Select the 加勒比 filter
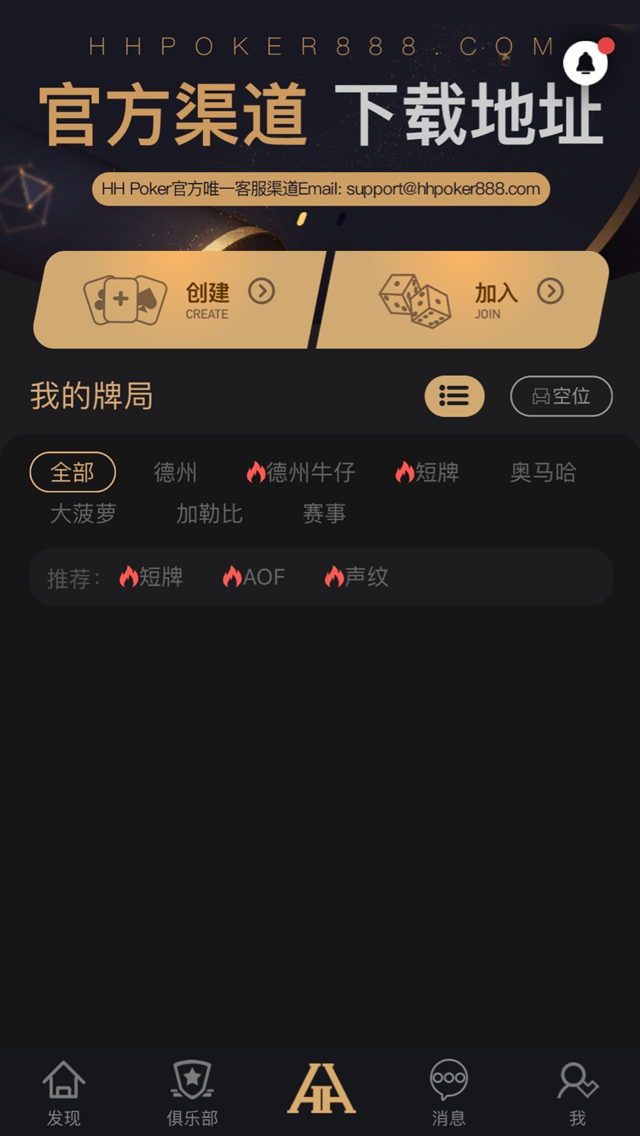640x1136 pixels. (x=209, y=514)
